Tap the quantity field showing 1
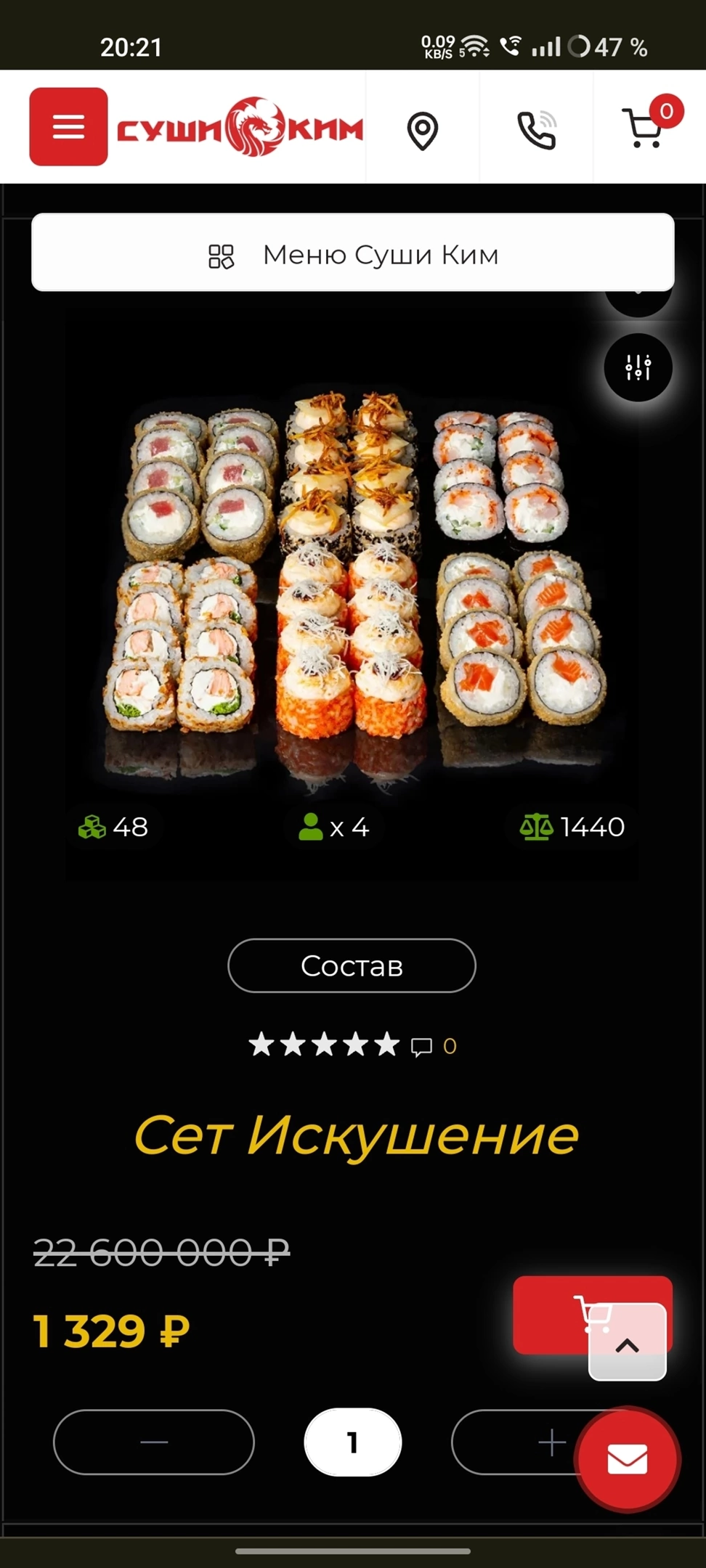Image resolution: width=706 pixels, height=1568 pixels. [352, 1442]
